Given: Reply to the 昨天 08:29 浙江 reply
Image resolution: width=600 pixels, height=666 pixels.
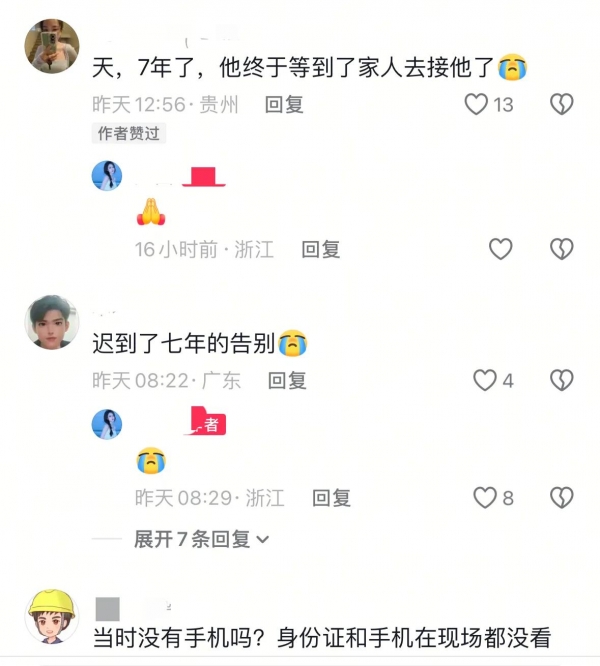Looking at the screenshot, I should click(x=331, y=497).
